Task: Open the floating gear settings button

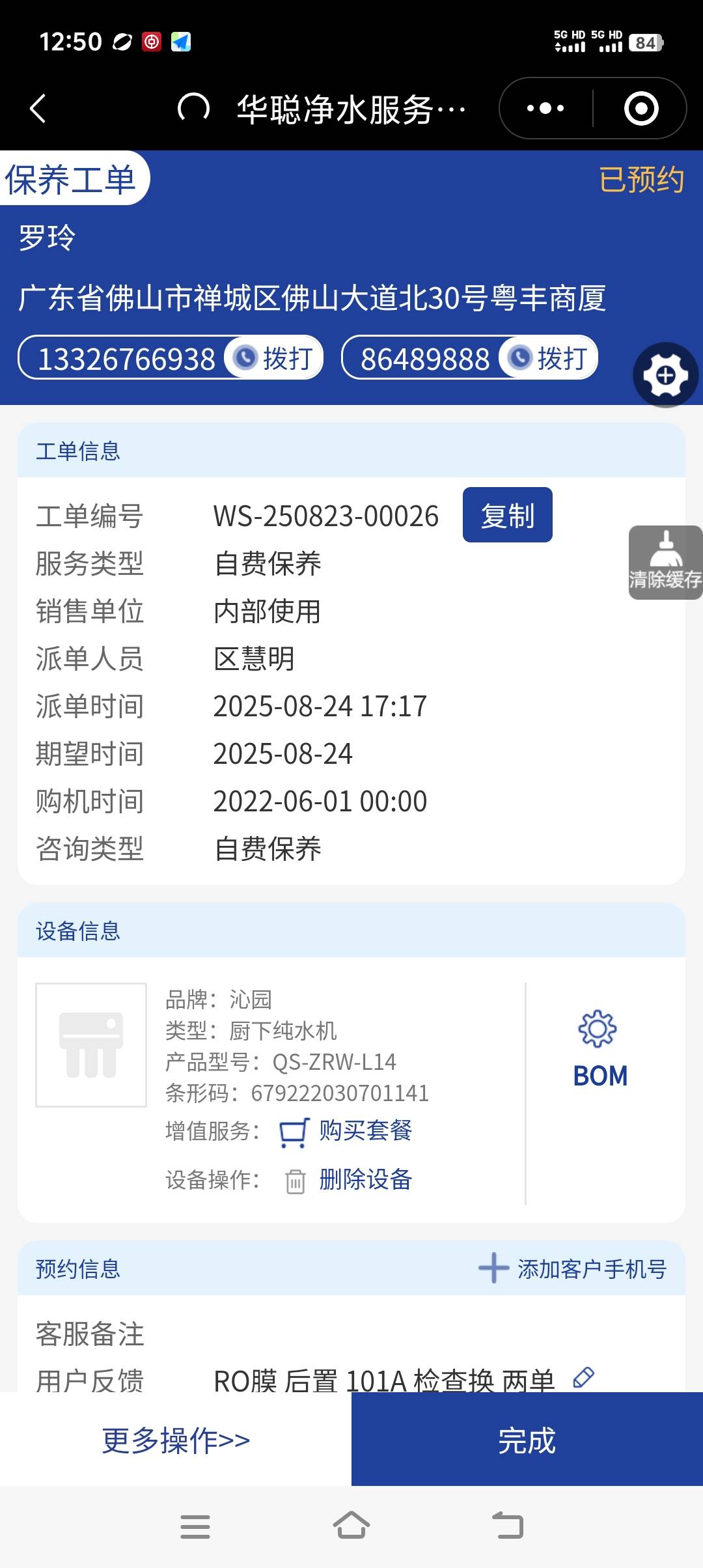Action: (x=665, y=375)
